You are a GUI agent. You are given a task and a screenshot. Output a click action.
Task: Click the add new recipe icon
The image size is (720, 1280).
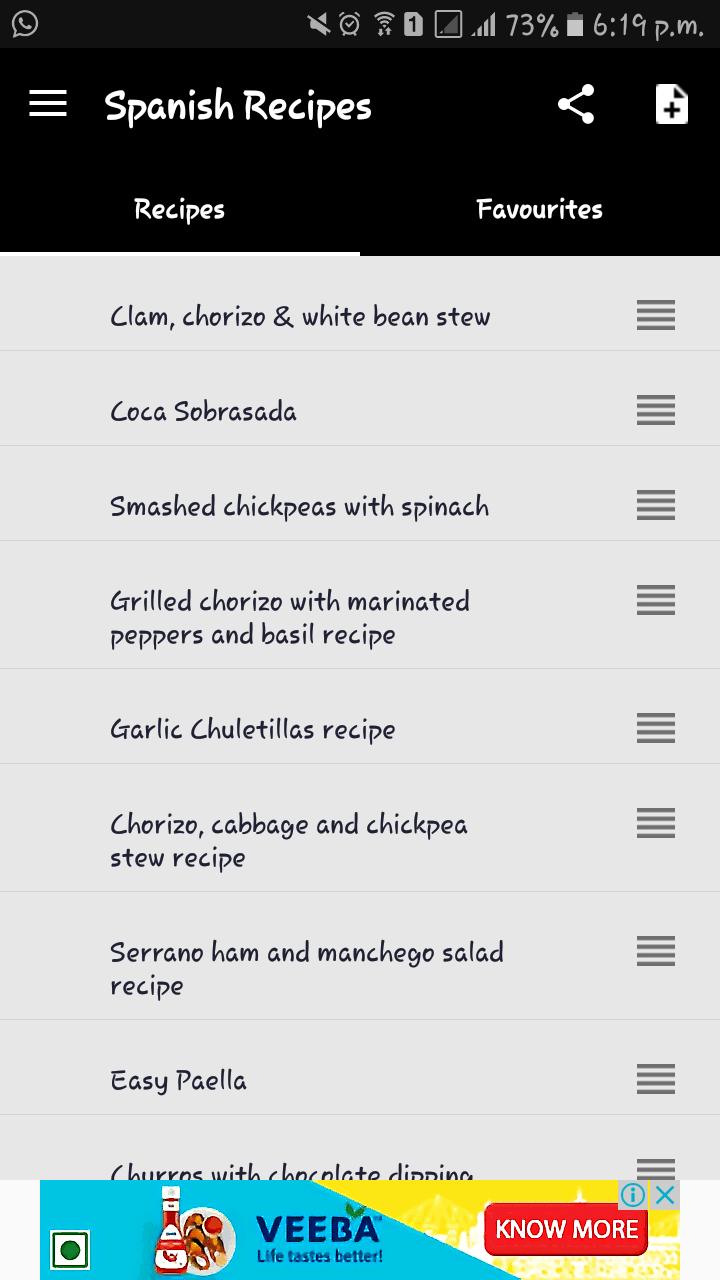tap(671, 103)
